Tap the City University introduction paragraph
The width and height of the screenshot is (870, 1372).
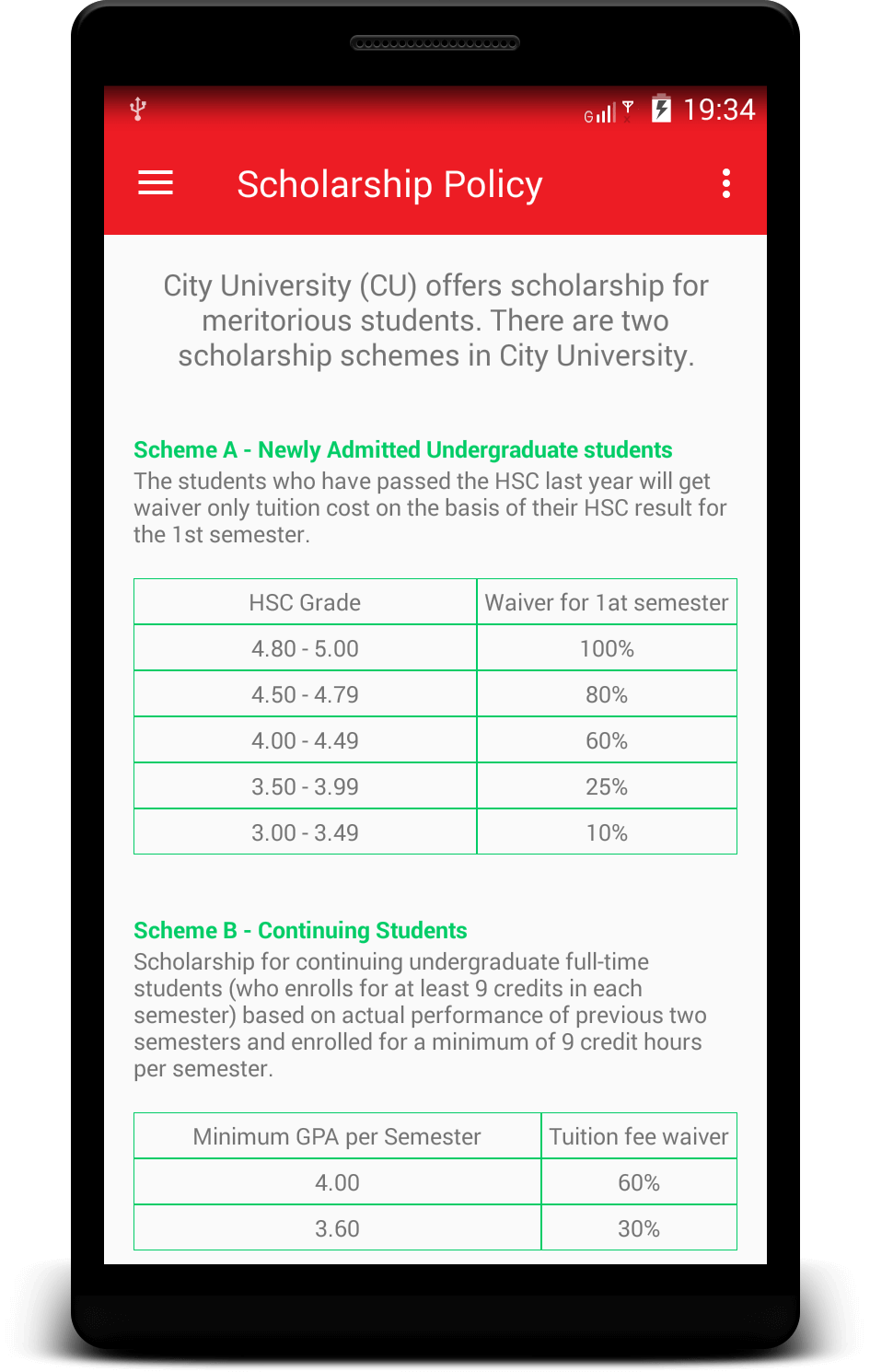click(435, 320)
